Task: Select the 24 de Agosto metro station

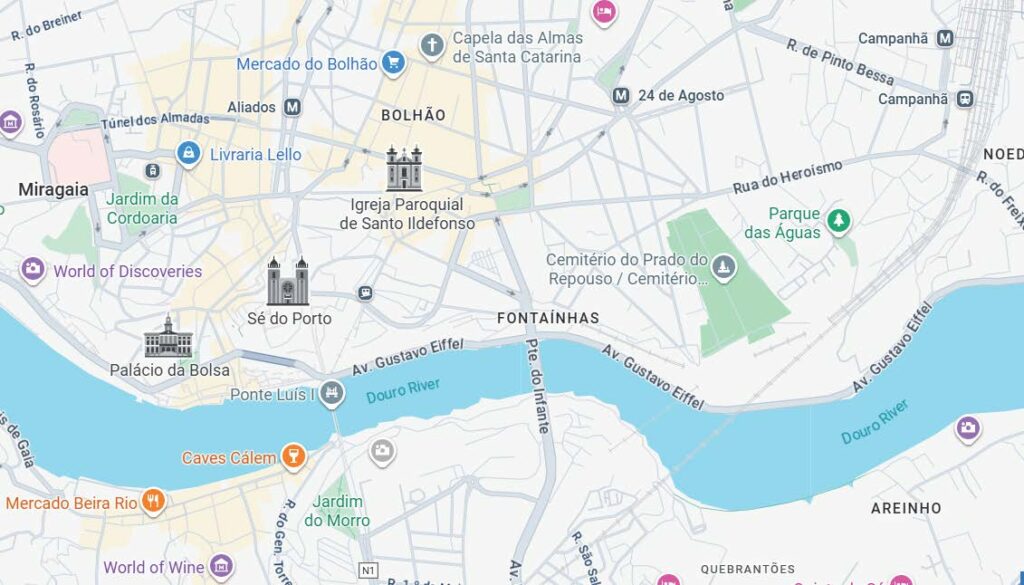Action: click(621, 96)
